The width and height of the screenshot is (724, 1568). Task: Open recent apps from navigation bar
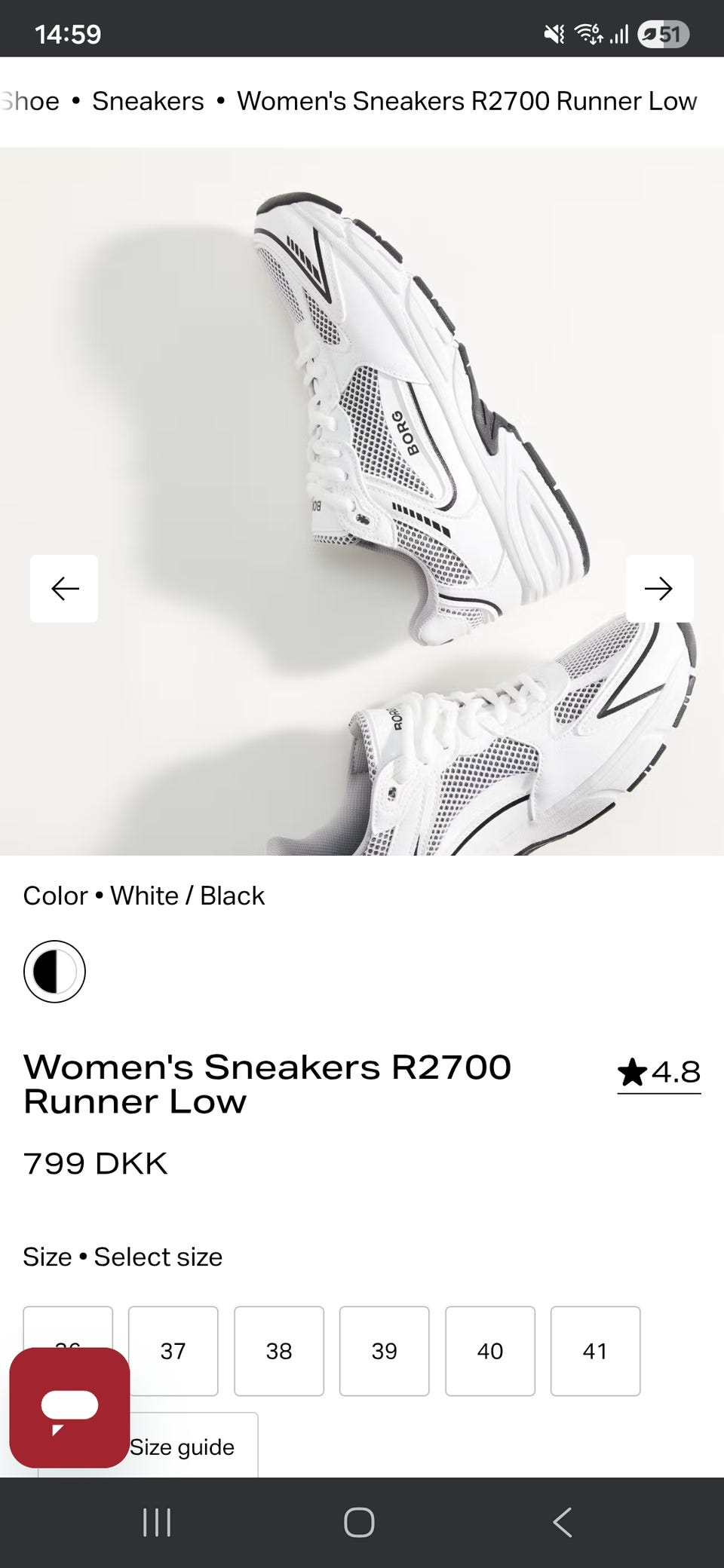point(157,1522)
